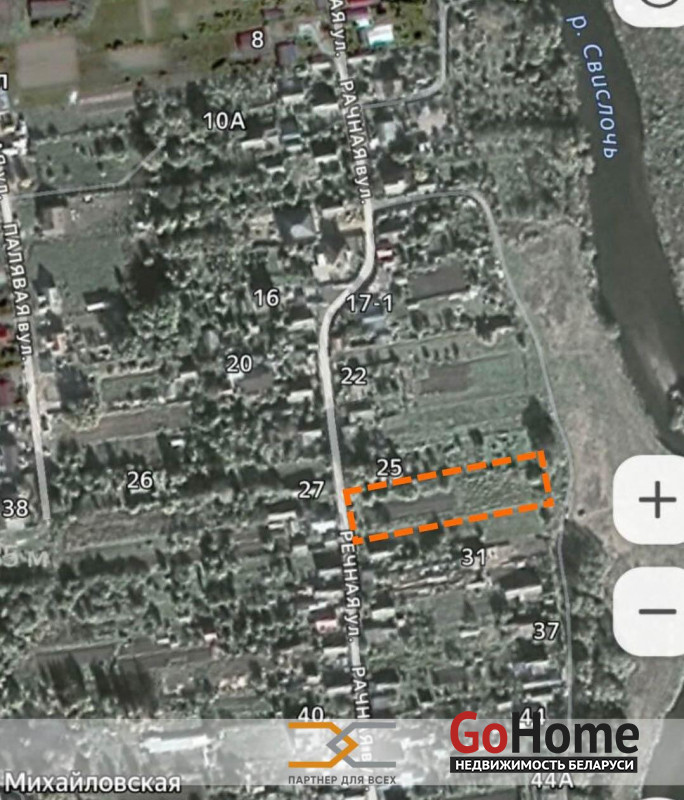Zoom in on the map

(x=655, y=499)
